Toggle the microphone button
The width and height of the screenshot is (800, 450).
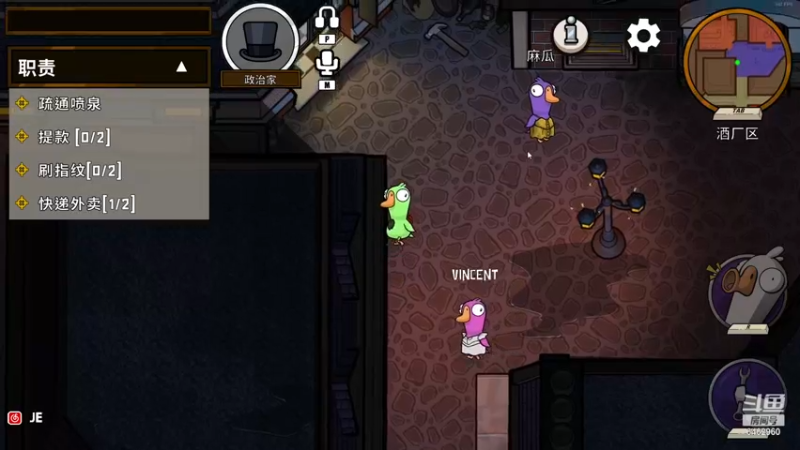pyautogui.click(x=327, y=63)
